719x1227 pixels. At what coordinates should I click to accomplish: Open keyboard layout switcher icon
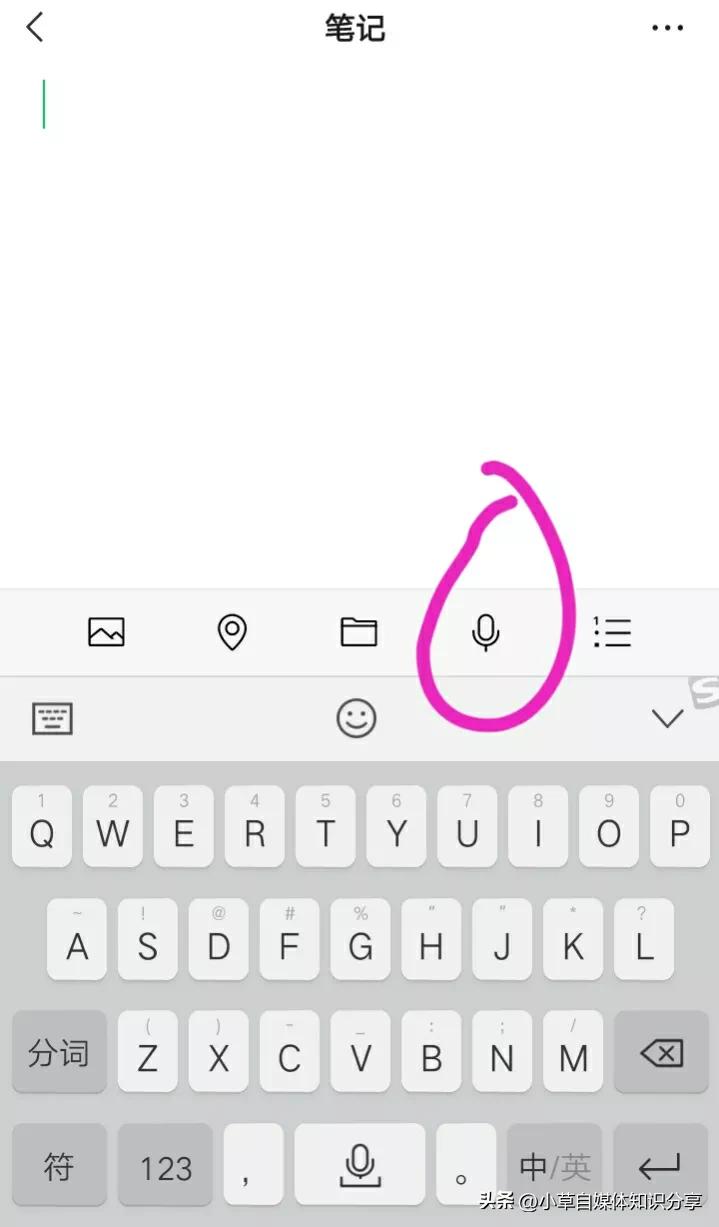53,718
